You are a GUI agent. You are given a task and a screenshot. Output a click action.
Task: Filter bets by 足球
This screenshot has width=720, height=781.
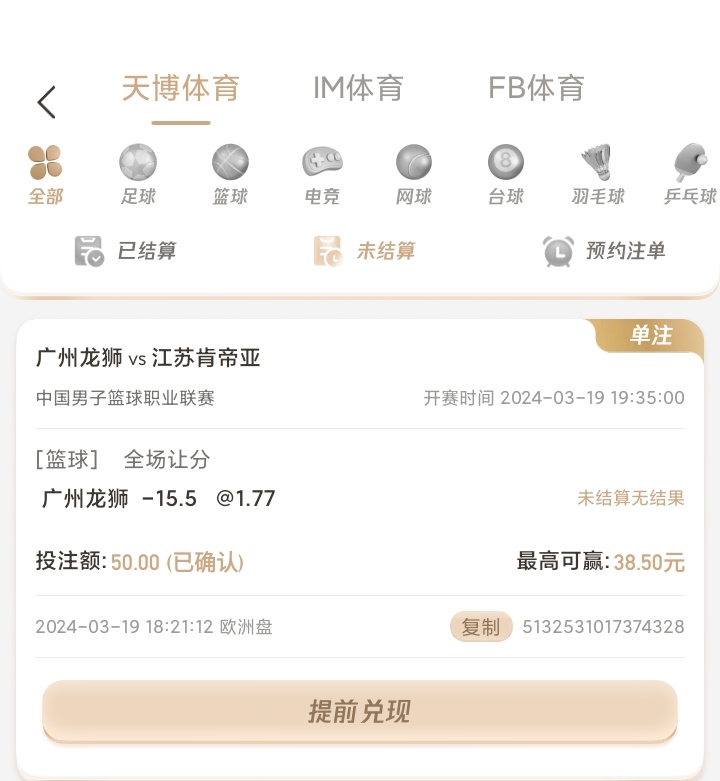click(138, 174)
